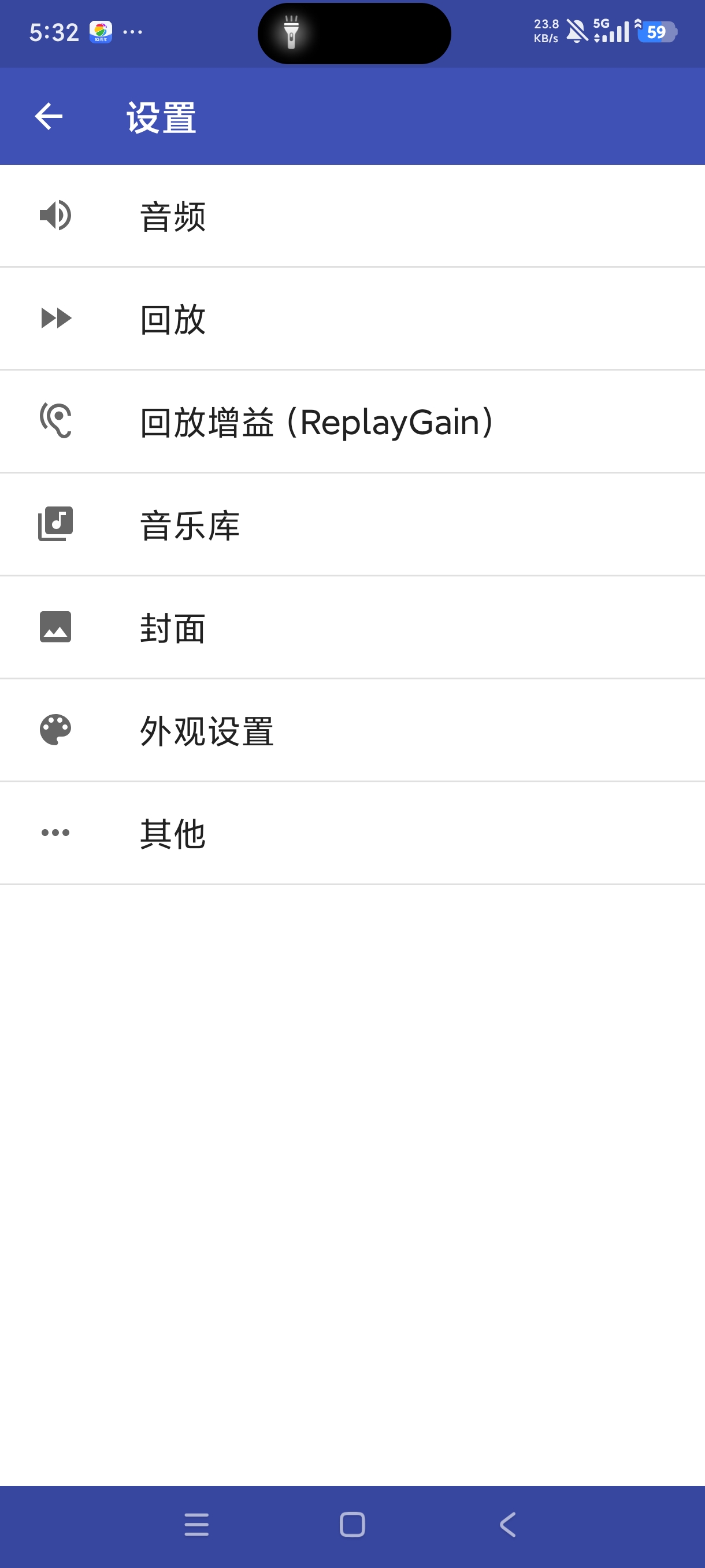Click the palette icon next to 外观设置
705x1568 pixels.
point(55,730)
